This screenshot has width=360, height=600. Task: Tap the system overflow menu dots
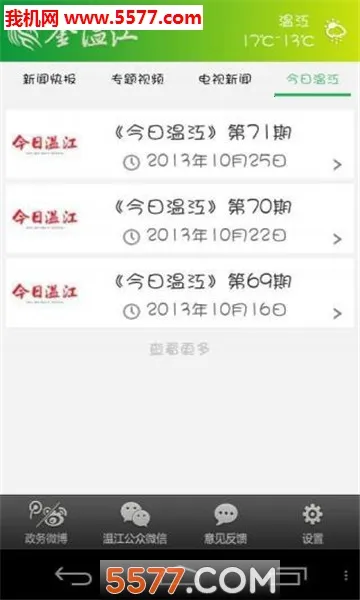pos(346,576)
